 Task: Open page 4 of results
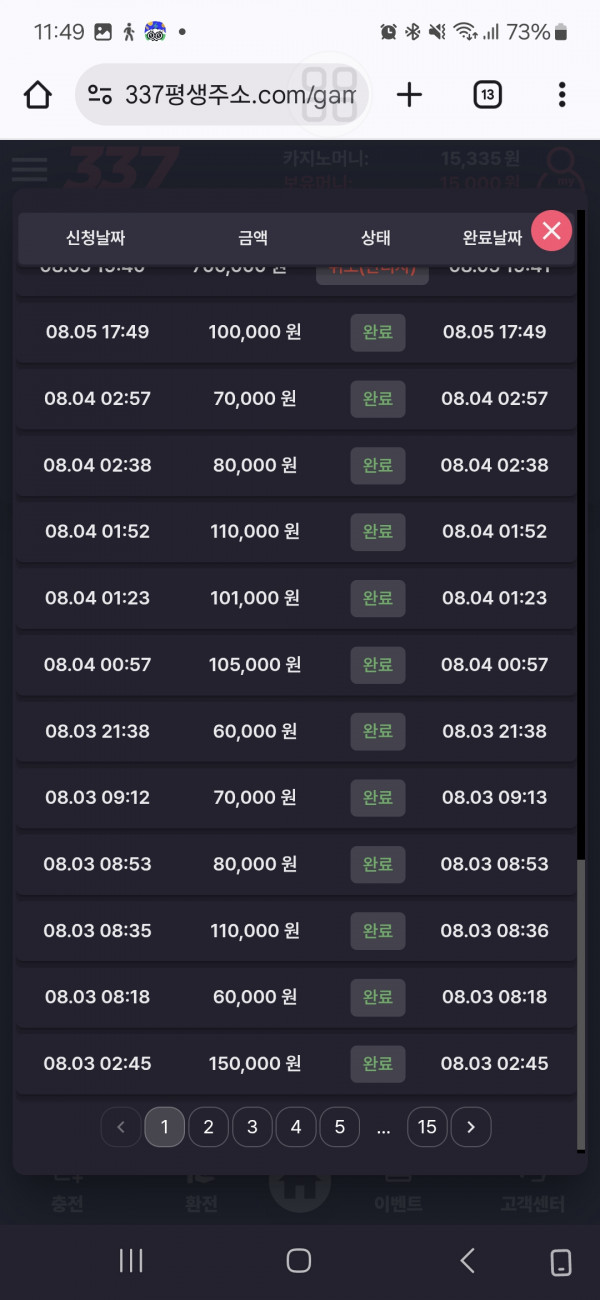[296, 1127]
